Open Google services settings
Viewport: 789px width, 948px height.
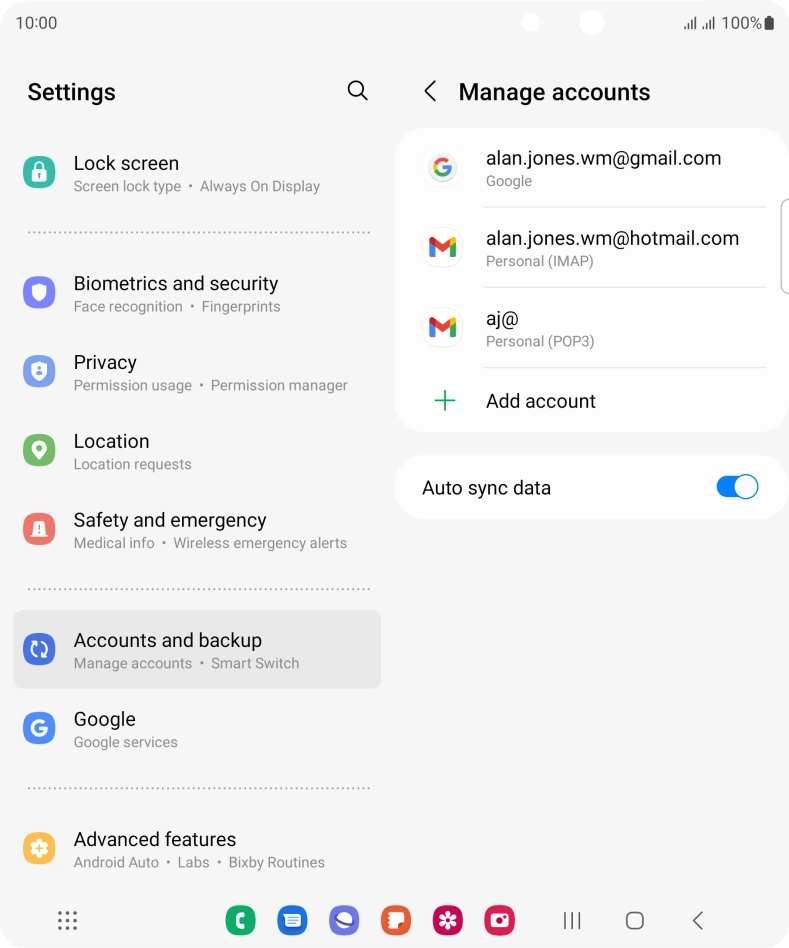tap(196, 729)
